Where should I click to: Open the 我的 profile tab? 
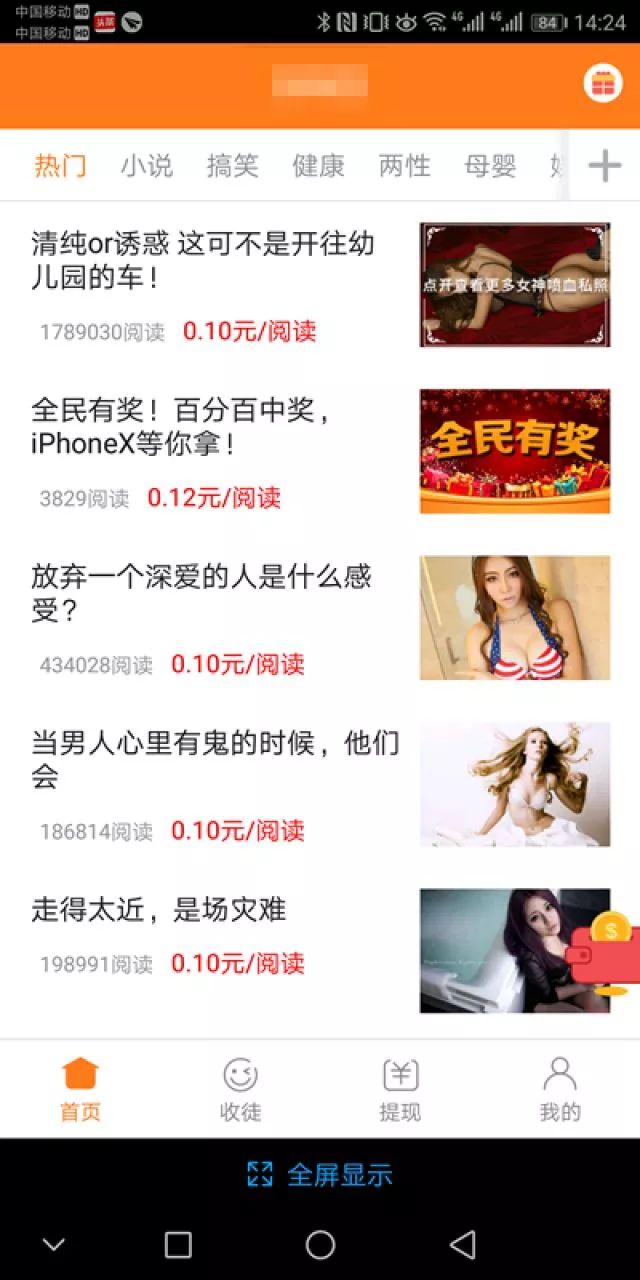[559, 1089]
